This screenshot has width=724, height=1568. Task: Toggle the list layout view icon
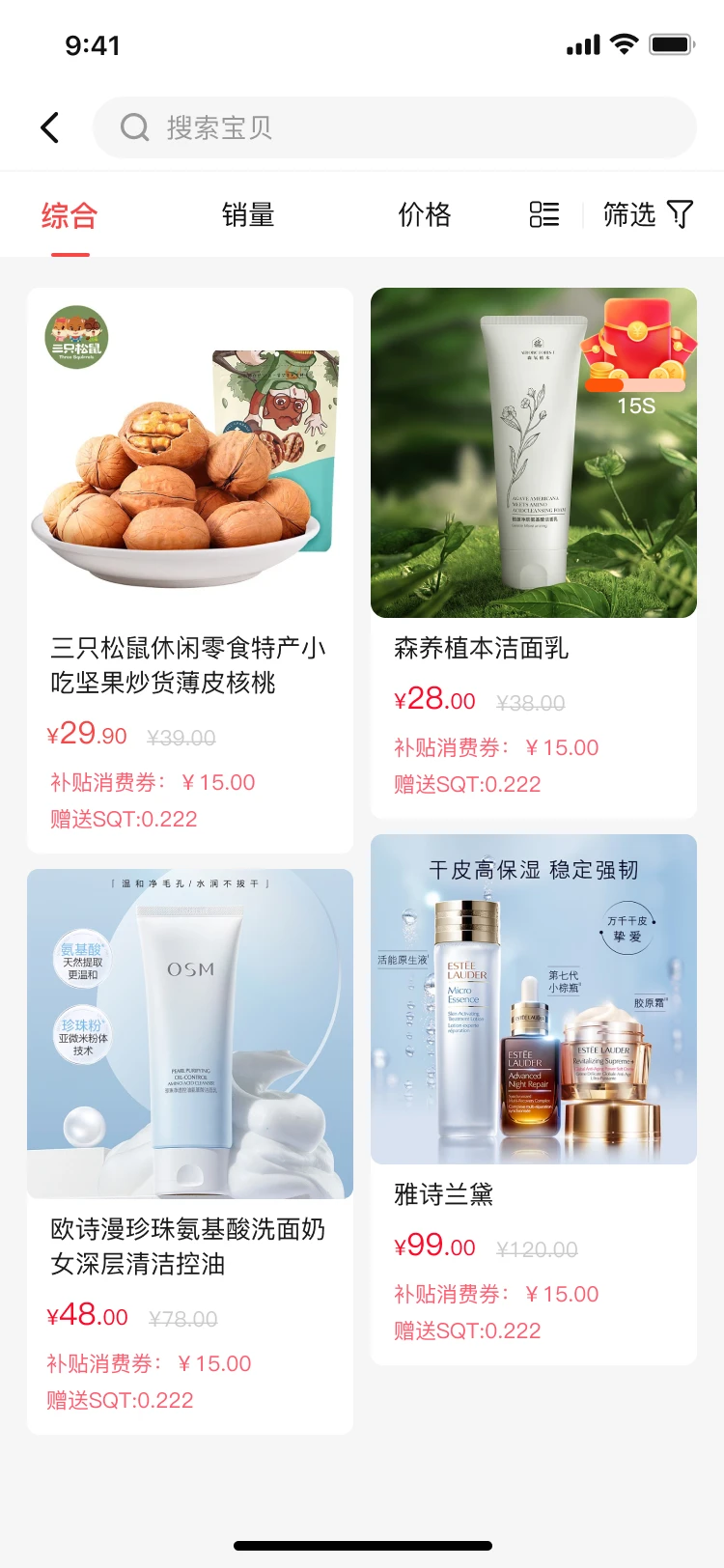[544, 214]
